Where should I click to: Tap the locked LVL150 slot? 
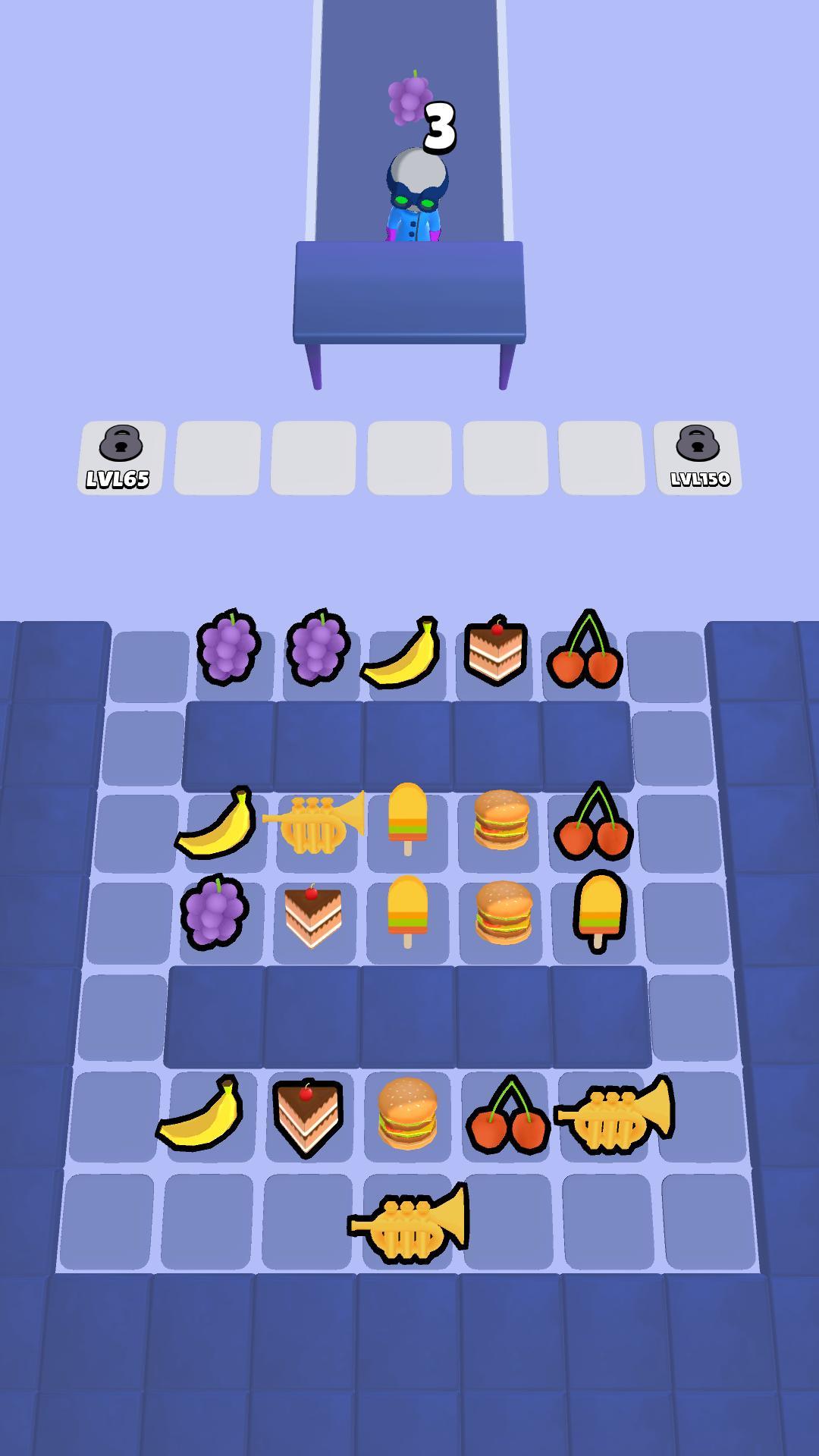tap(698, 457)
